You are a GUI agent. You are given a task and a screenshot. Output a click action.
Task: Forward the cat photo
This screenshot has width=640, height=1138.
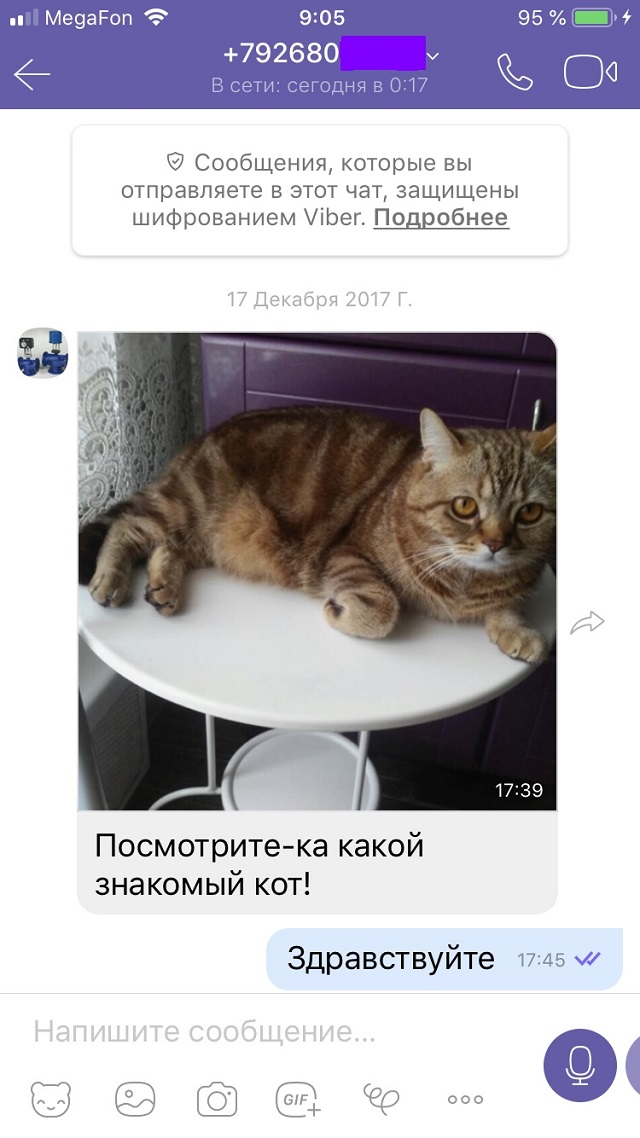(587, 623)
